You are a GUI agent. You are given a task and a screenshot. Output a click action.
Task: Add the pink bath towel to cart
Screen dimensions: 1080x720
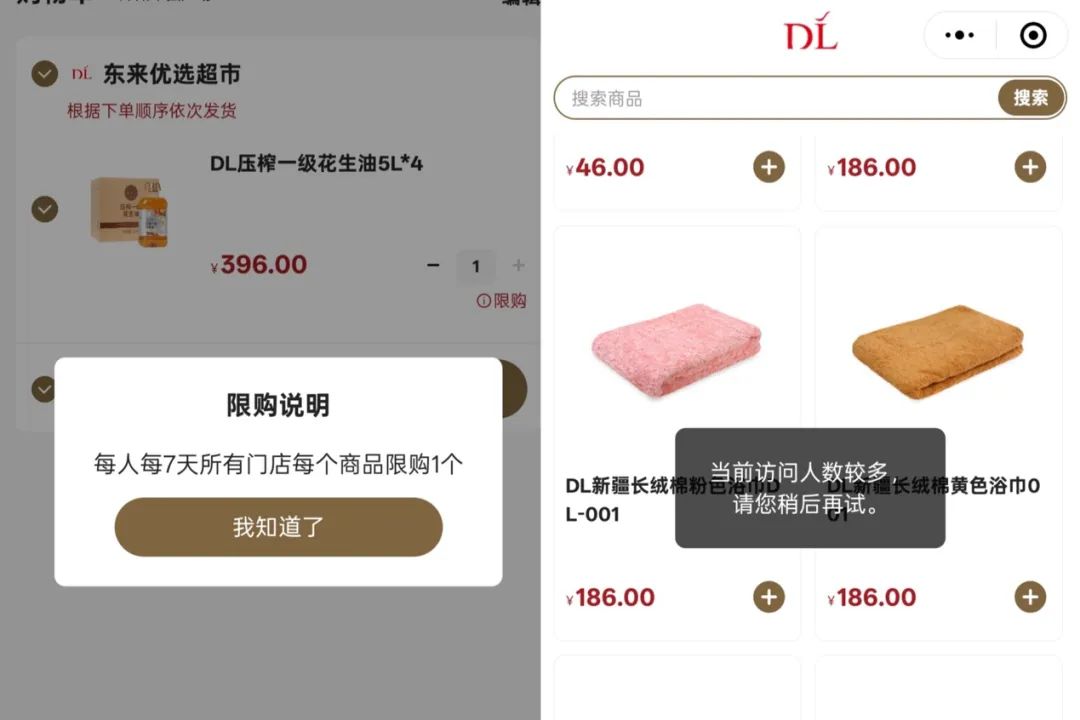(x=768, y=597)
